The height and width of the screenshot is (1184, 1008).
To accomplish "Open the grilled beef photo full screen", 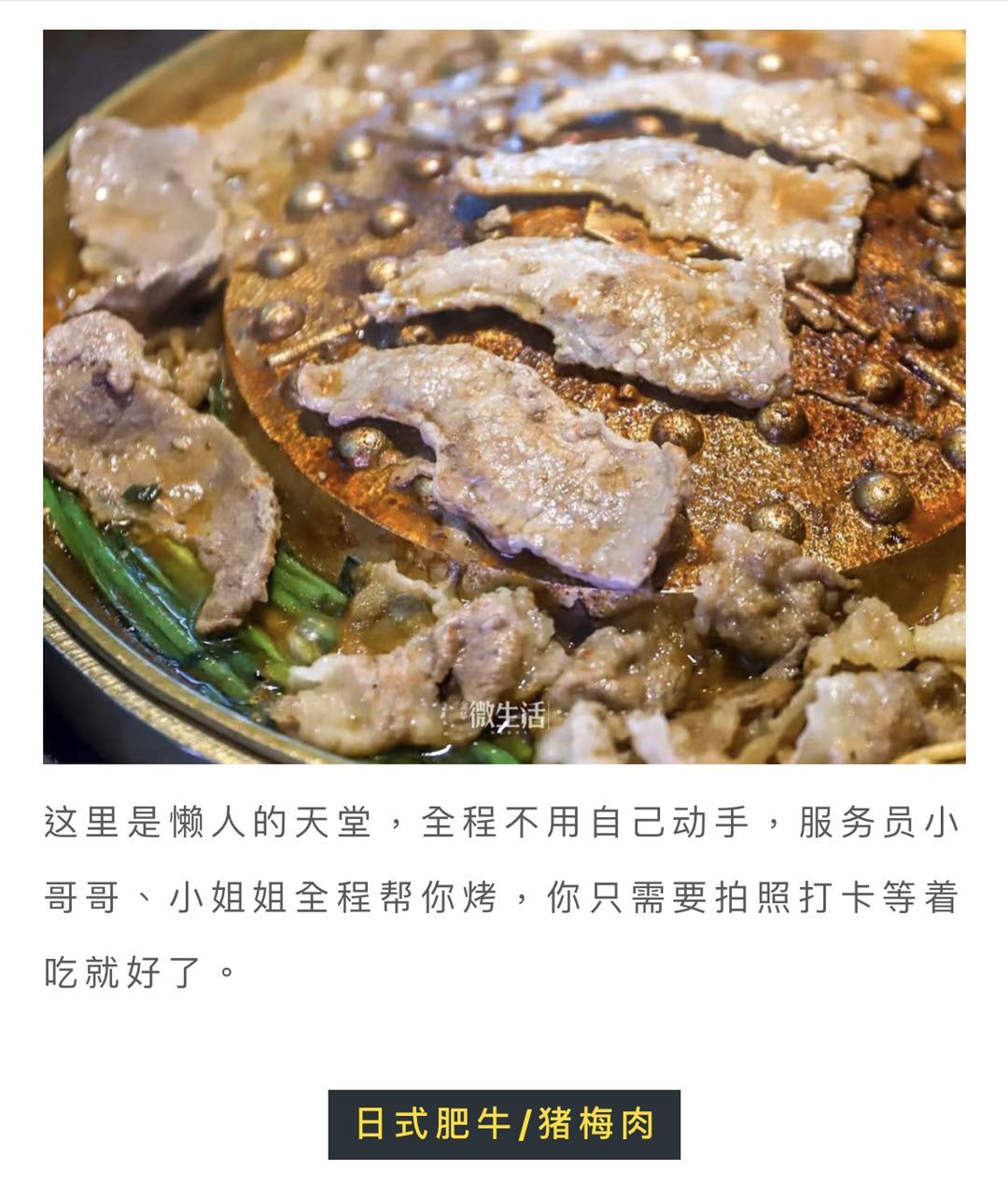I will pos(504,397).
